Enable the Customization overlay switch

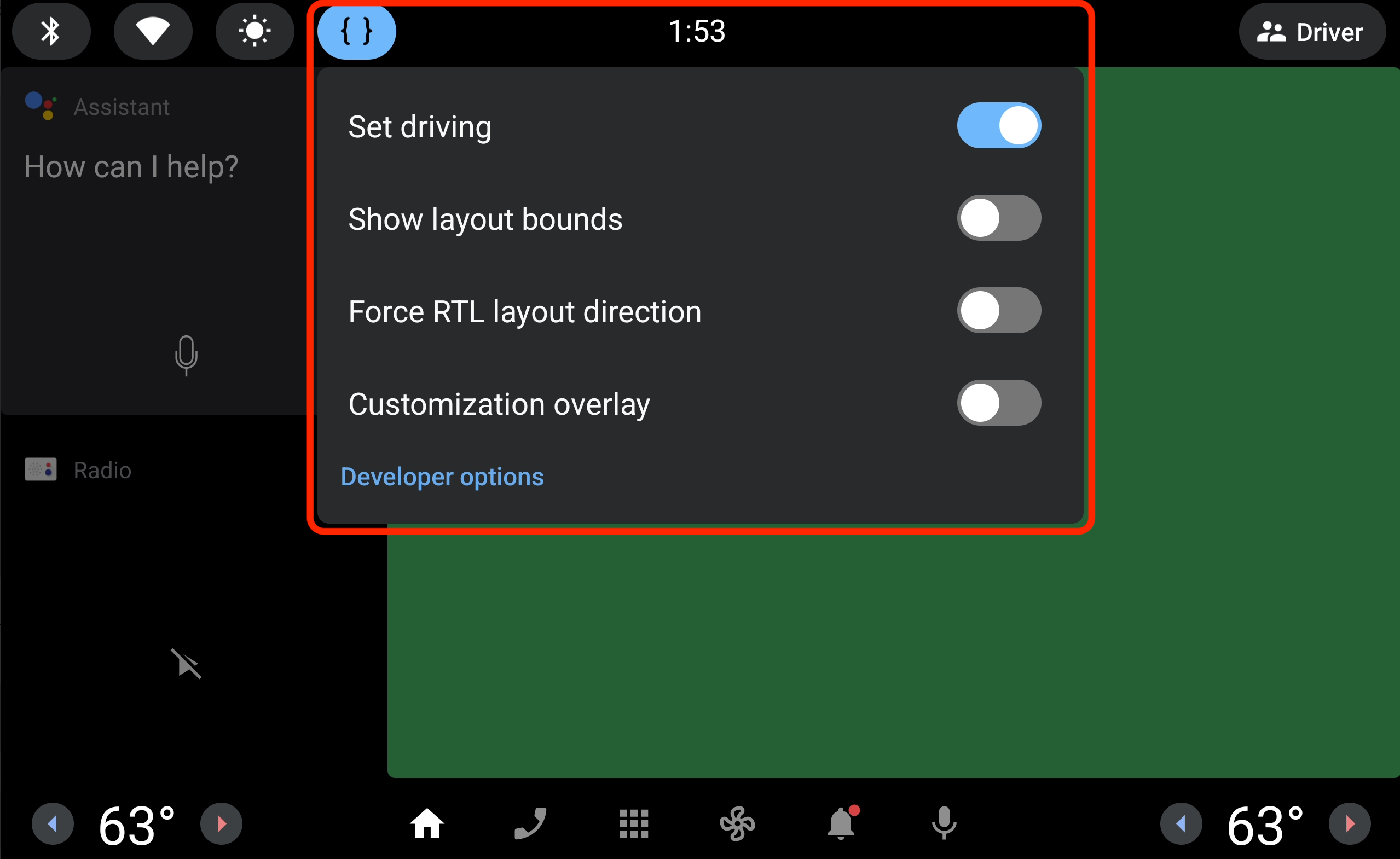tap(998, 403)
